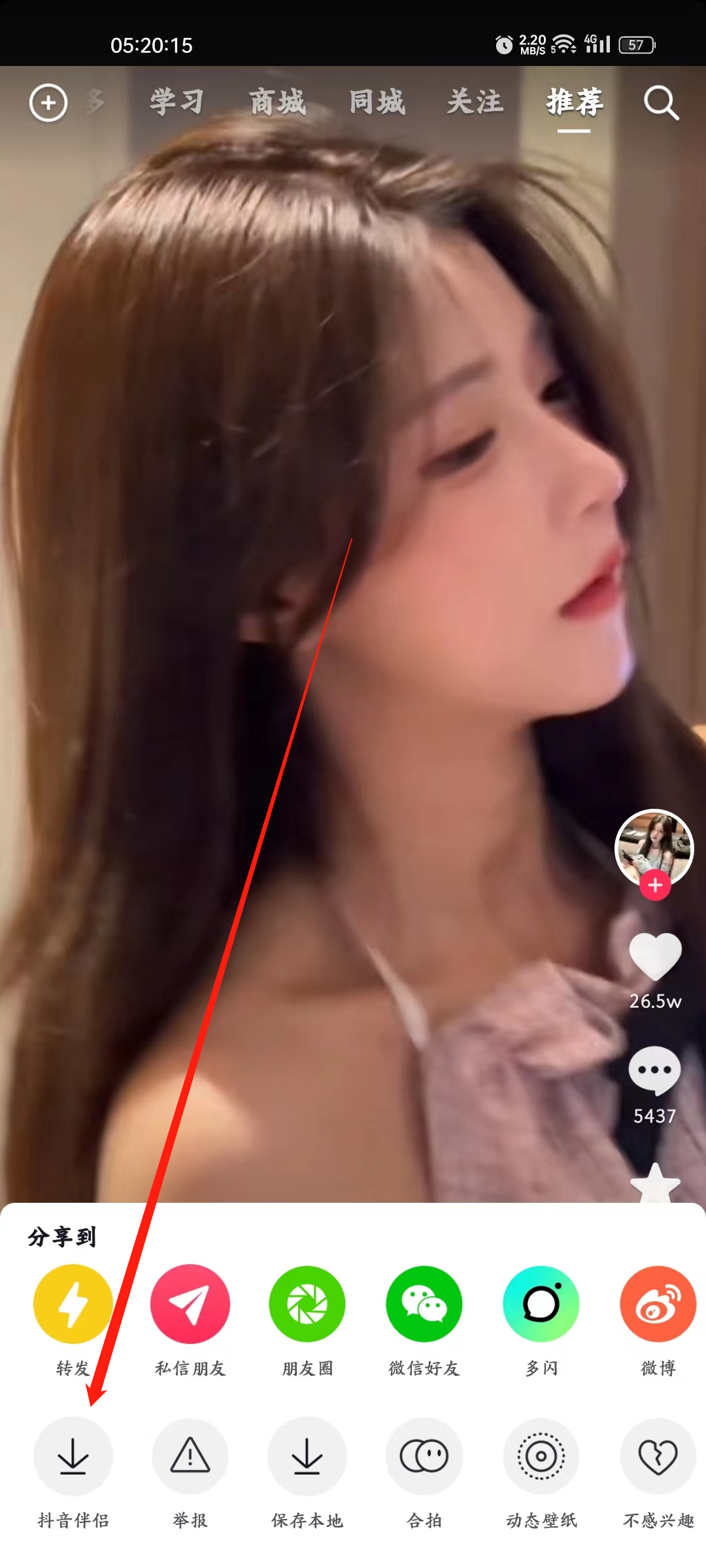Mark video as 不感兴趣
The image size is (706, 1568).
coord(658,1456)
